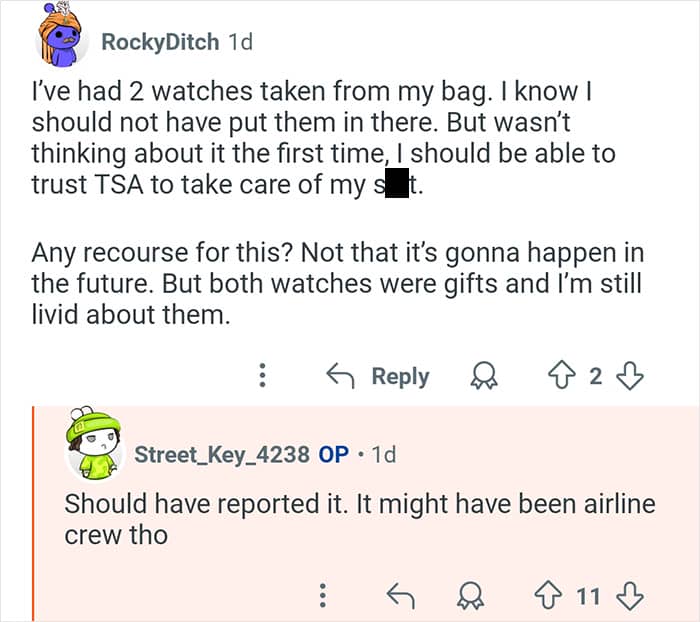
Task: Downvote RockyDitch's comment
Action: click(629, 376)
